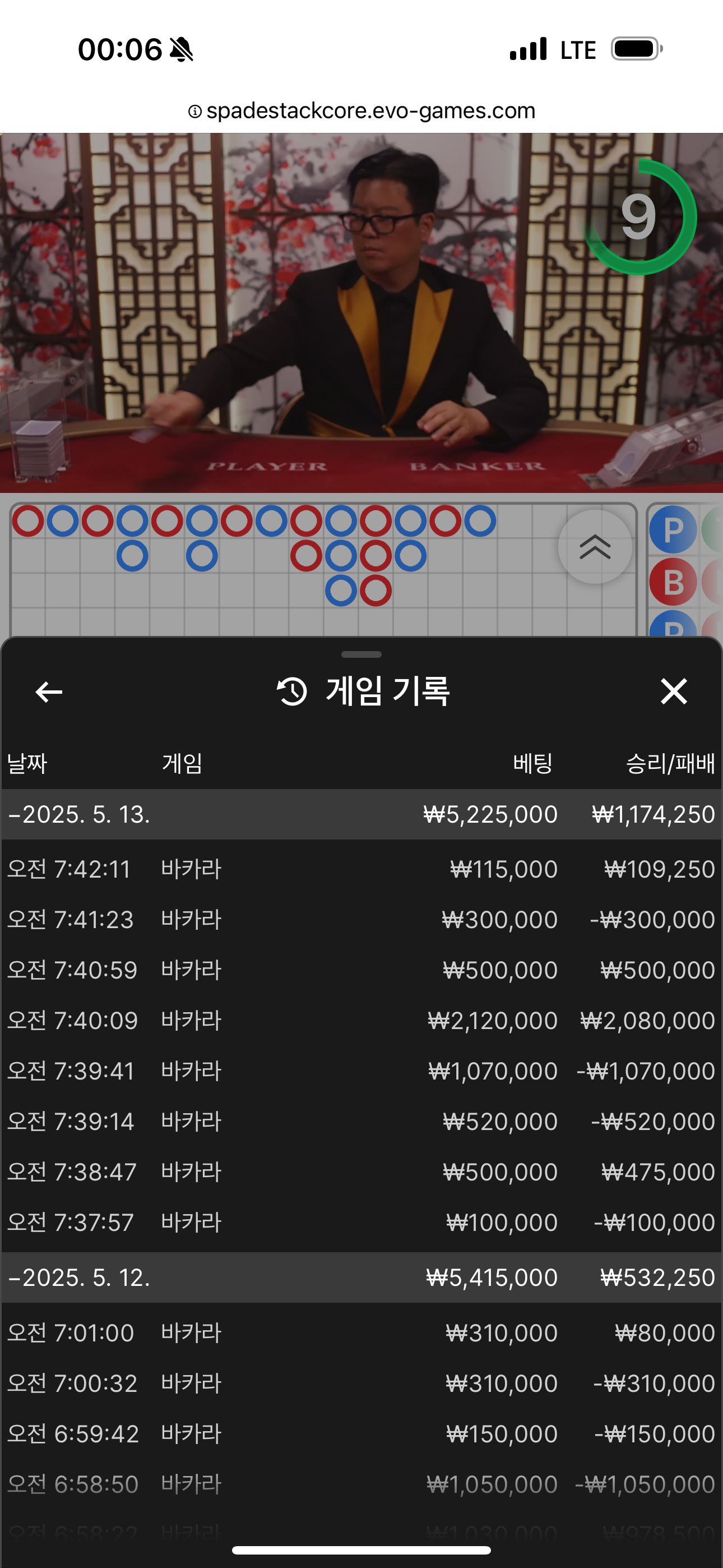Select the 오전 7:39:41 바카라 entry
The image size is (723, 1568).
click(361, 1071)
